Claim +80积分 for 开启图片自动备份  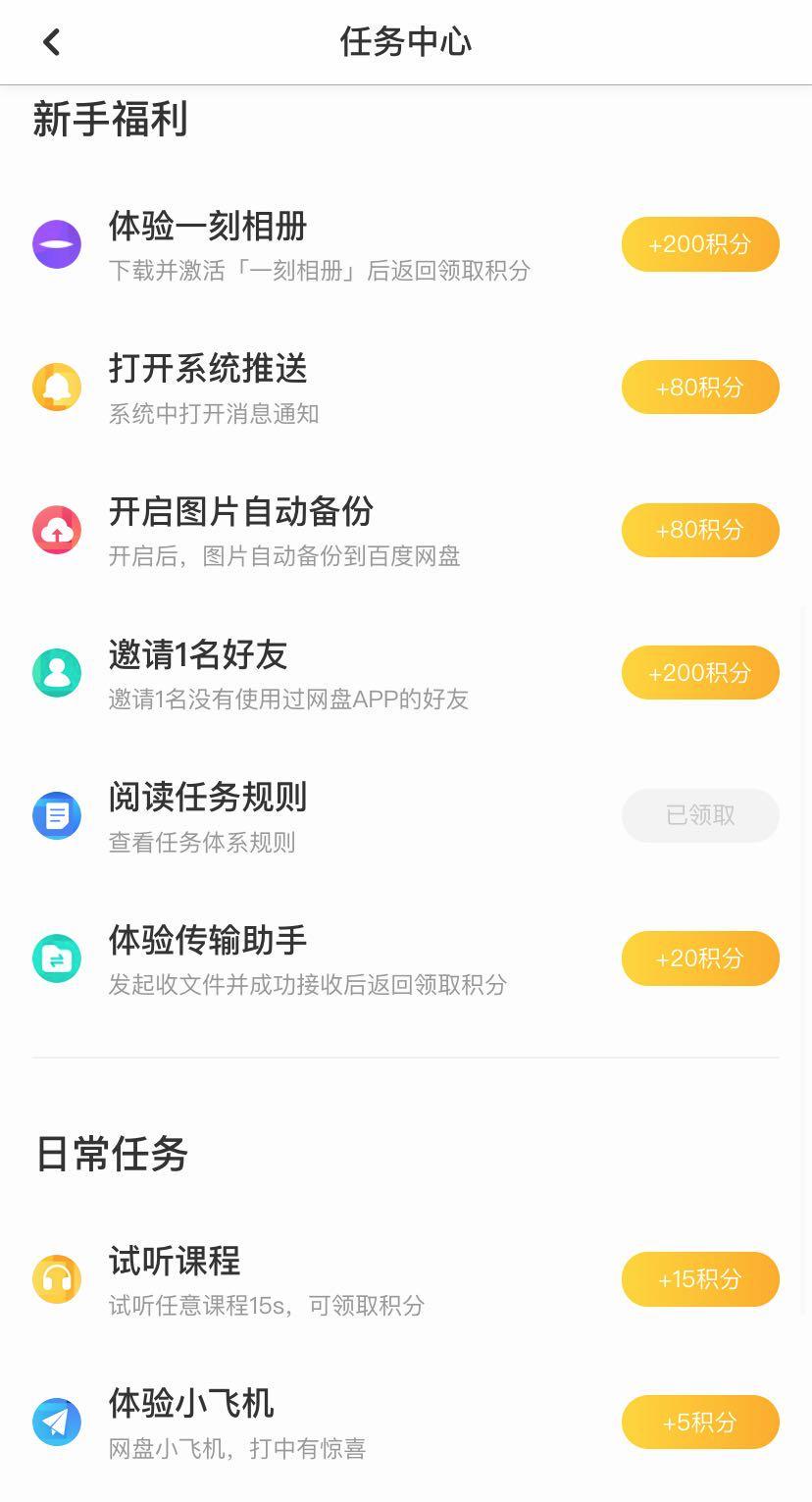pyautogui.click(x=700, y=530)
